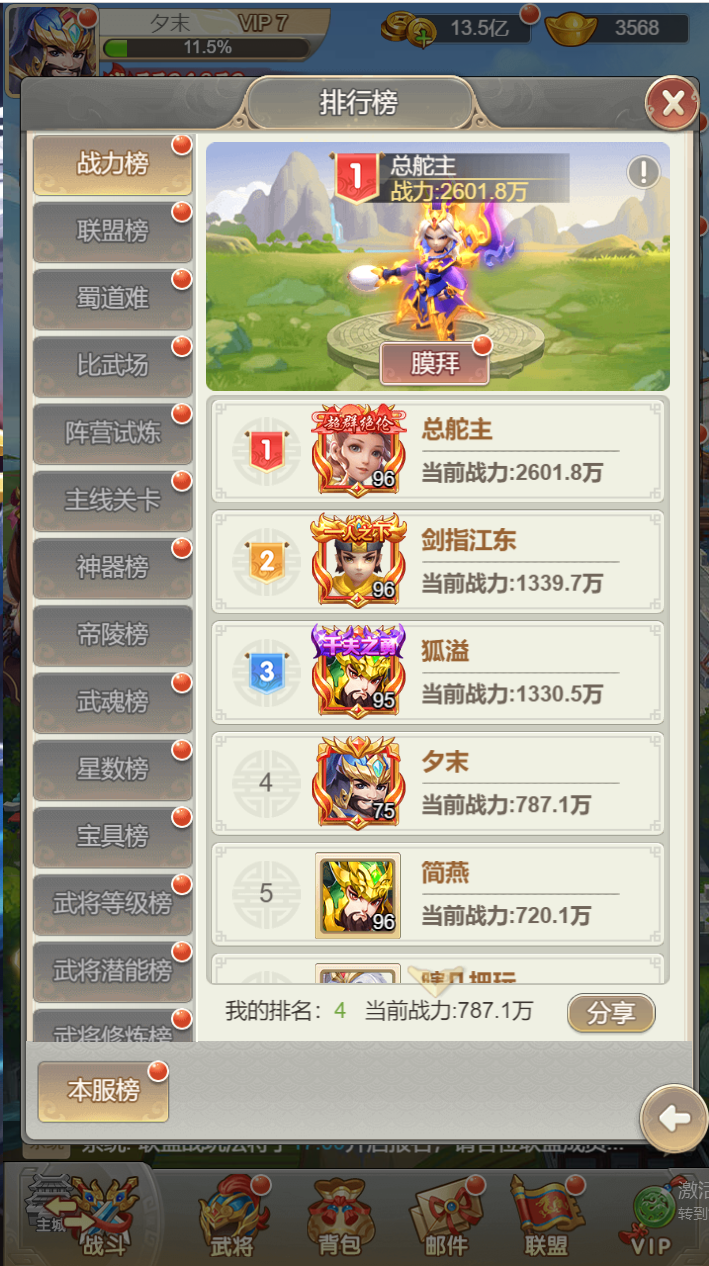Viewport: 709px width, 1266px height.
Task: View the 主线关卡 ranking tab
Action: click(113, 500)
